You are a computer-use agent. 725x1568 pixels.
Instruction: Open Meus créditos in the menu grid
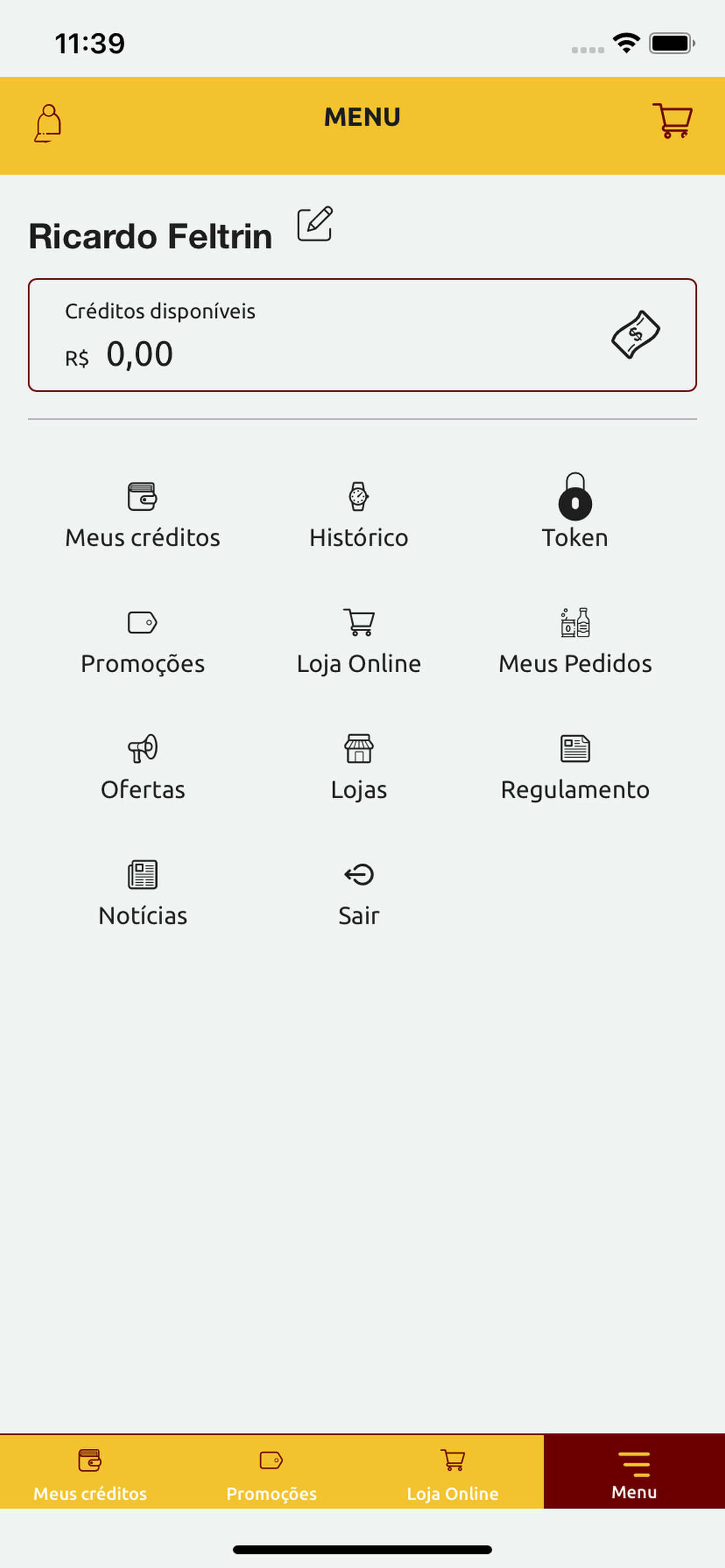(x=142, y=515)
